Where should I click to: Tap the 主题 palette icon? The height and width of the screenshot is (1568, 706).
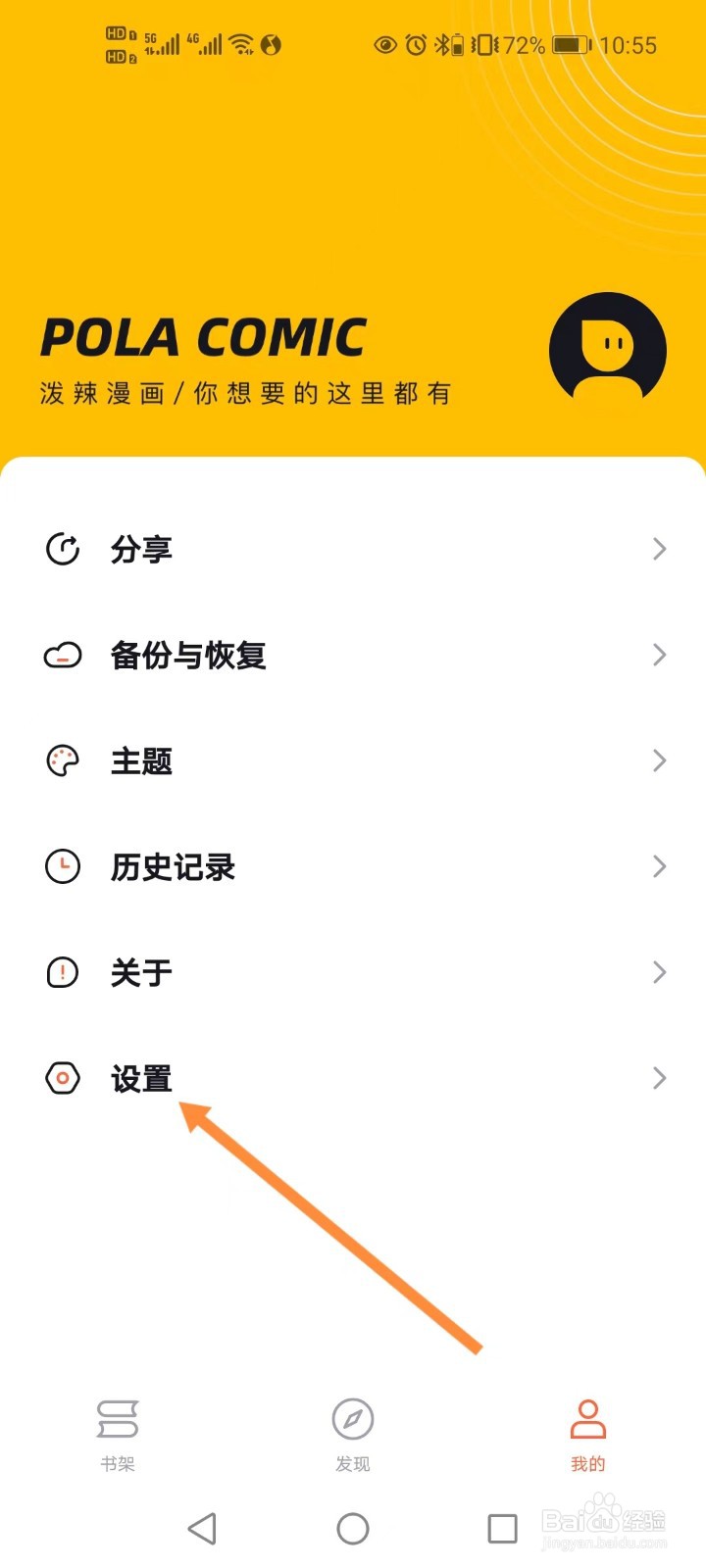[62, 760]
